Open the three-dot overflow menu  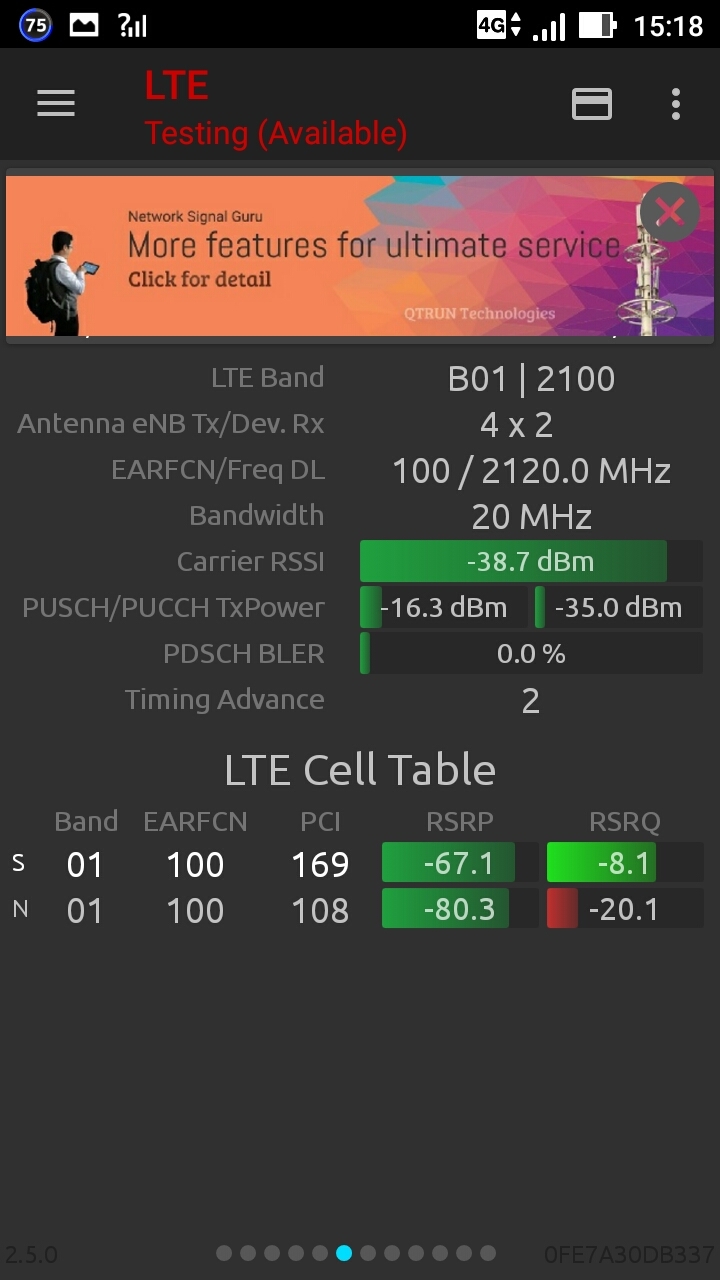(x=676, y=104)
